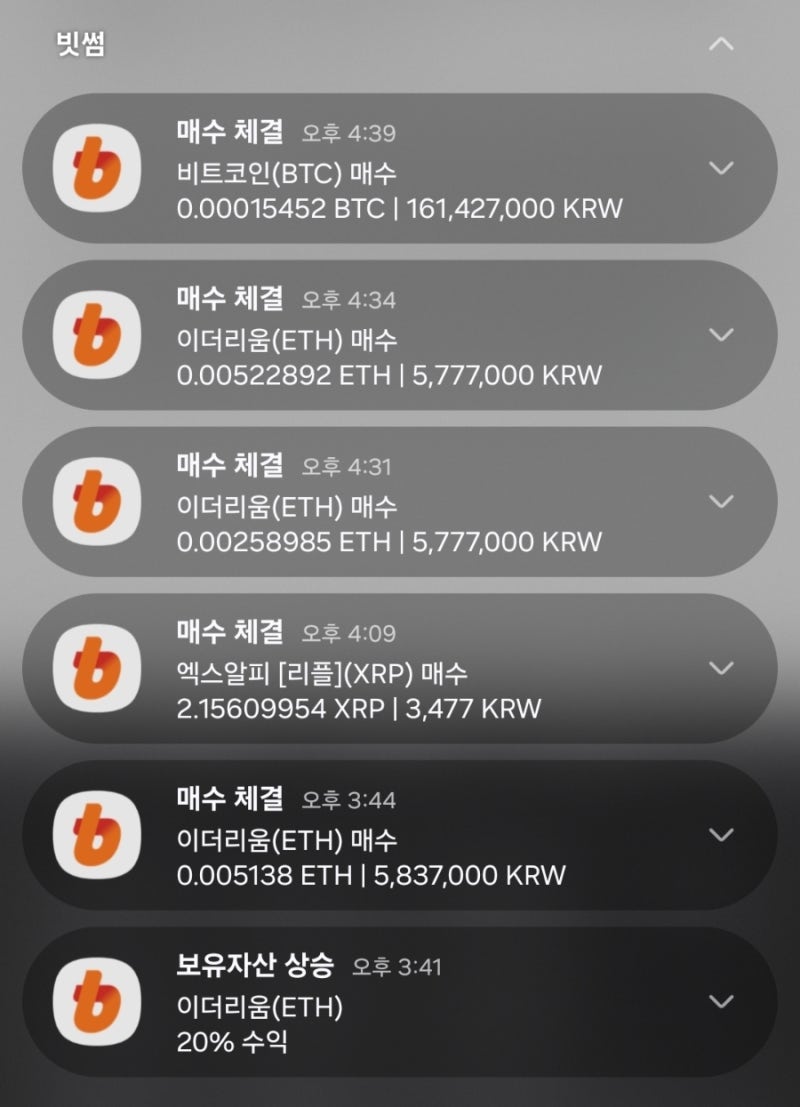Image resolution: width=800 pixels, height=1107 pixels.
Task: Expand the 0.00258985 ETH notification chevron
Action: (x=721, y=501)
